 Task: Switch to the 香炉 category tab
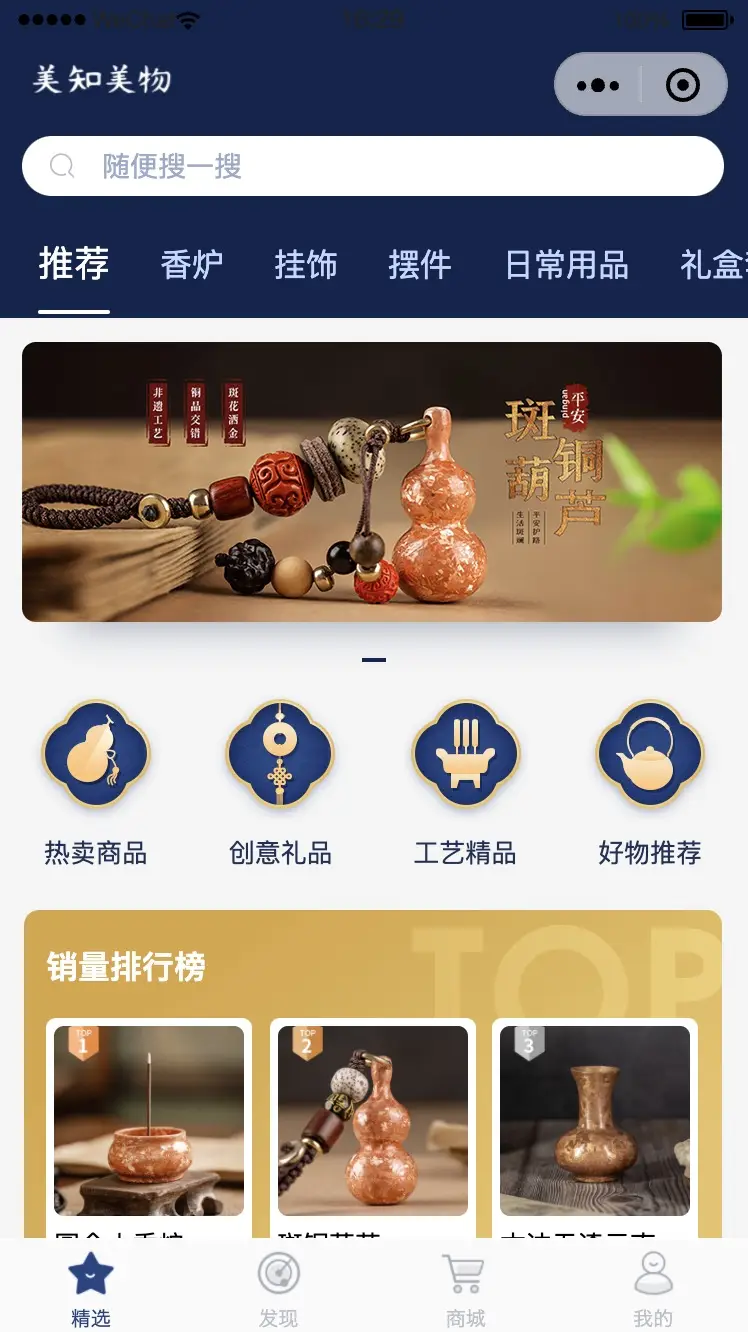click(191, 265)
